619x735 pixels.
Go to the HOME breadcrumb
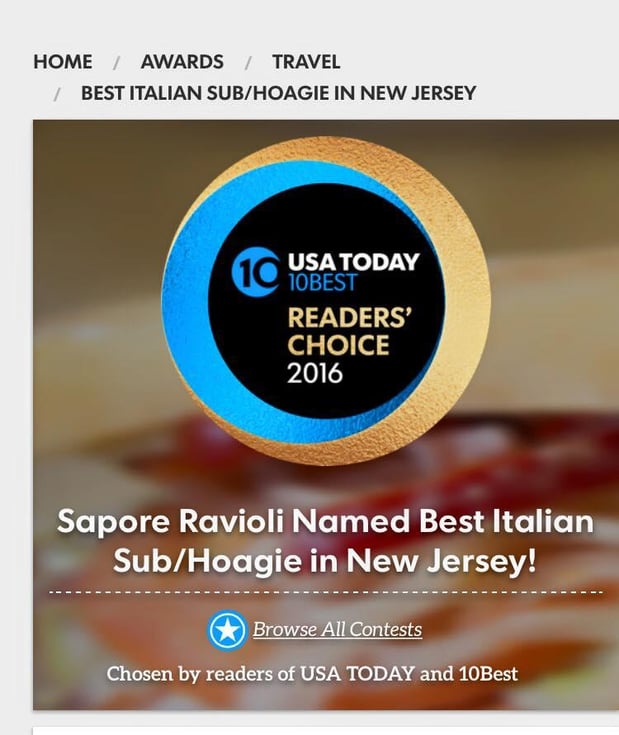[x=62, y=62]
